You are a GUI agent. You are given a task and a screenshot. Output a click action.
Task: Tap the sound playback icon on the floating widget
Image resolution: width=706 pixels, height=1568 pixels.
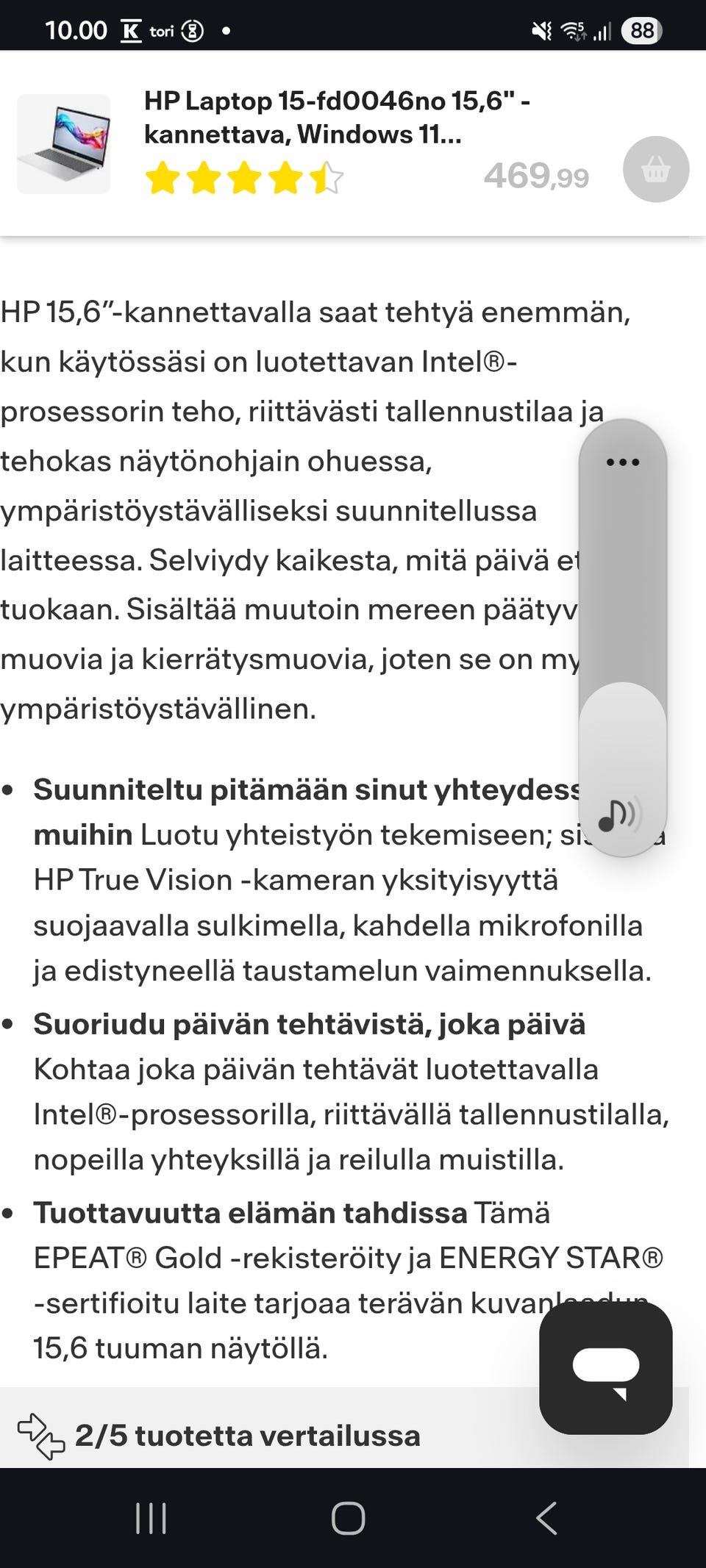click(x=621, y=815)
